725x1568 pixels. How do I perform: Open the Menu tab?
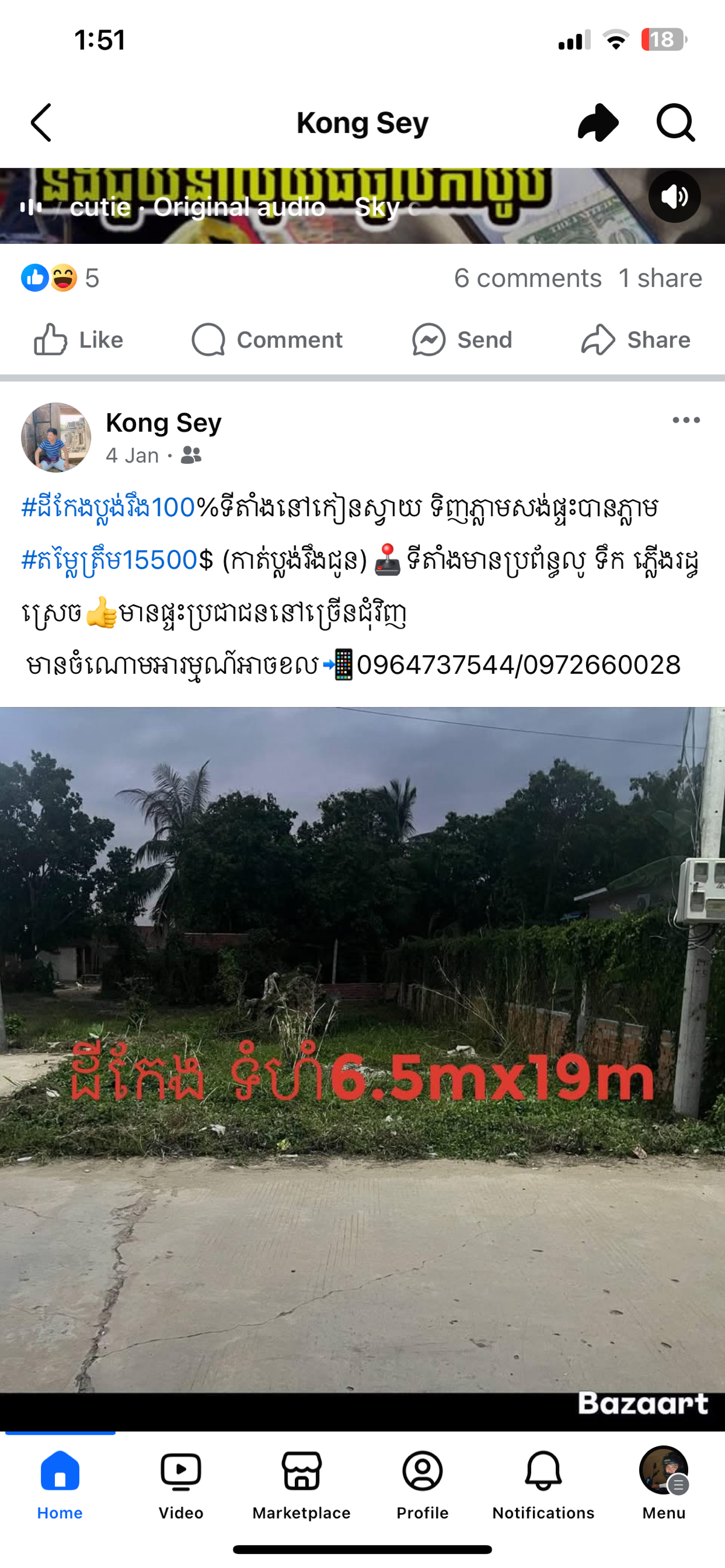(x=664, y=1485)
